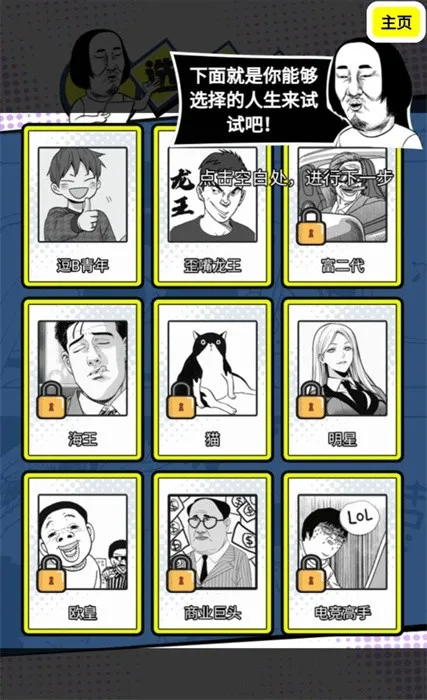Tap the locked 海王 card
This screenshot has width=427, height=700.
pyautogui.click(x=83, y=379)
